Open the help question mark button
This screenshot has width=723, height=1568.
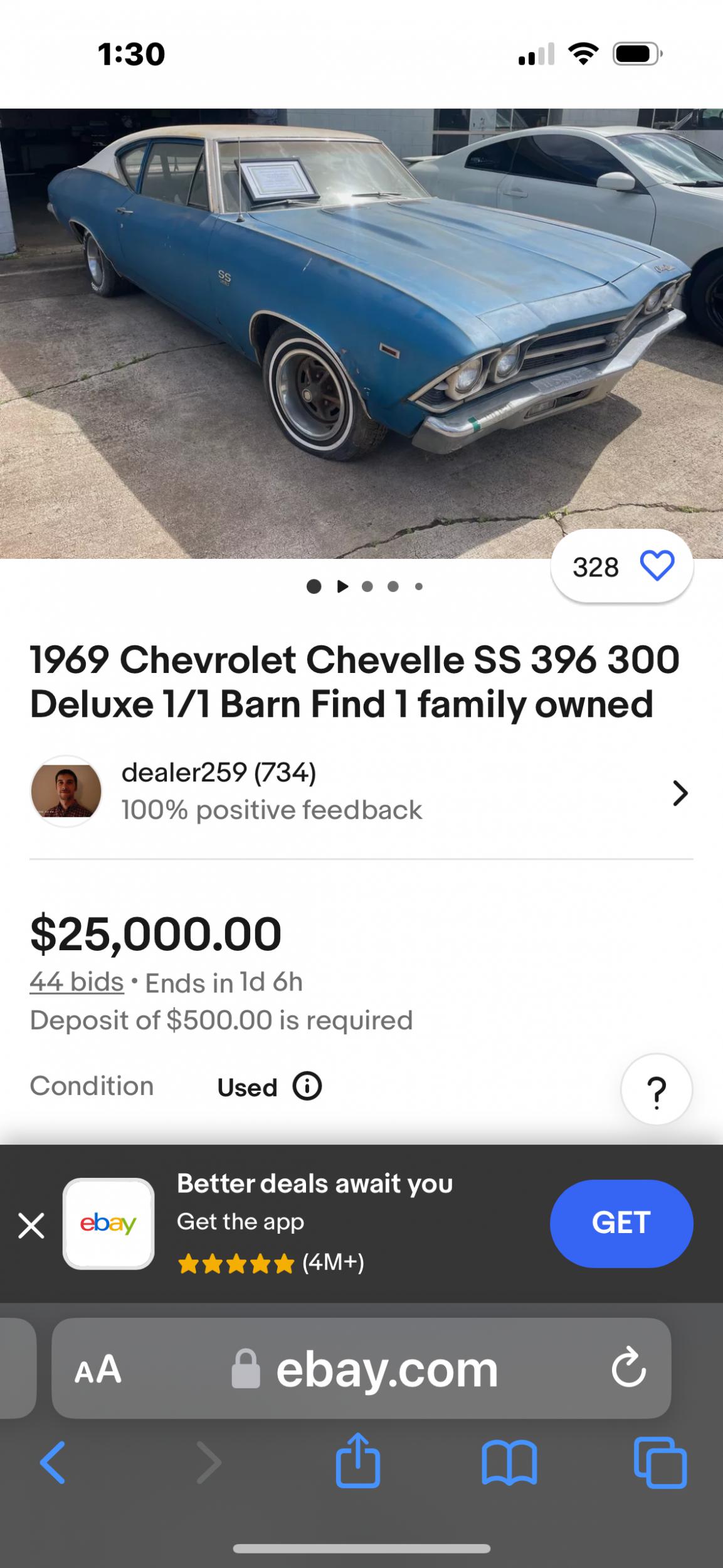pyautogui.click(x=656, y=1090)
